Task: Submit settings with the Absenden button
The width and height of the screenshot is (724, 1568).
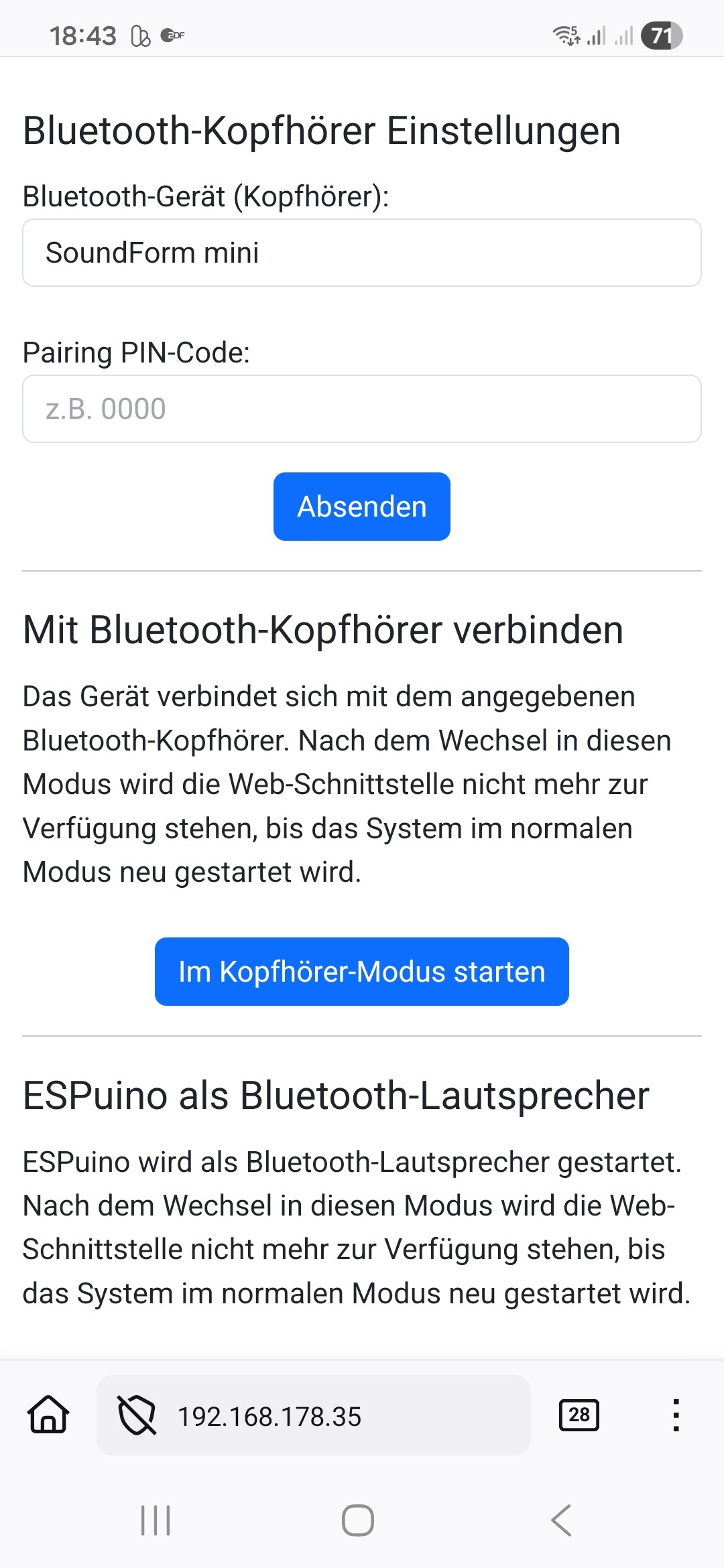Action: coord(362,507)
